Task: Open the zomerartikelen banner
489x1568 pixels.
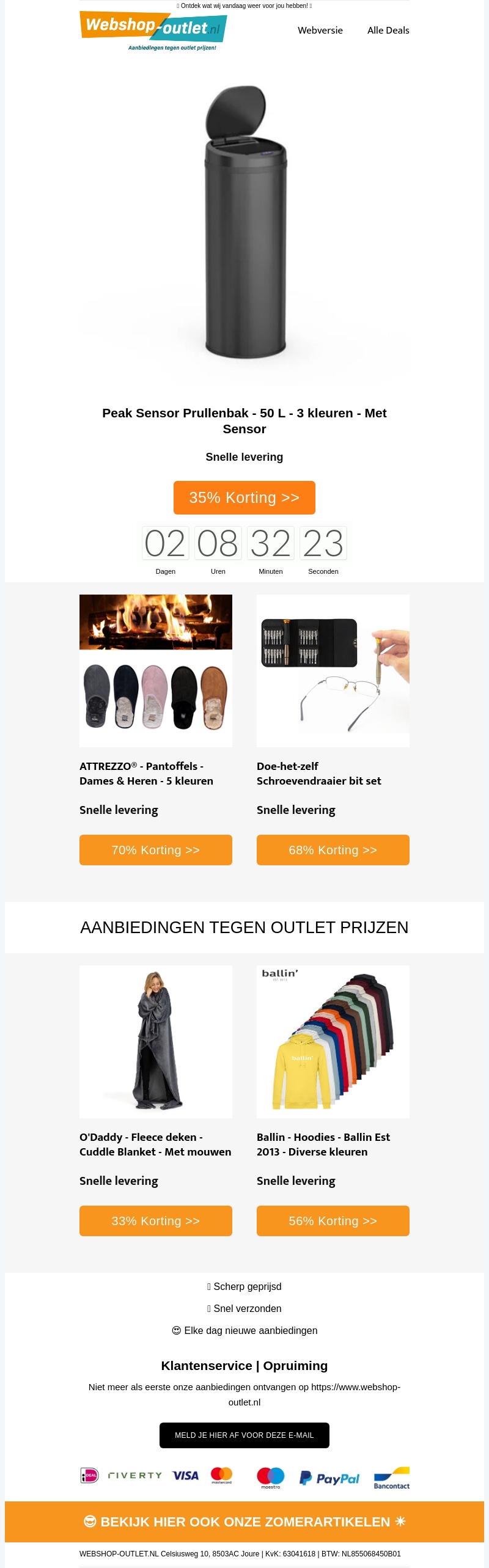Action: pyautogui.click(x=244, y=1522)
